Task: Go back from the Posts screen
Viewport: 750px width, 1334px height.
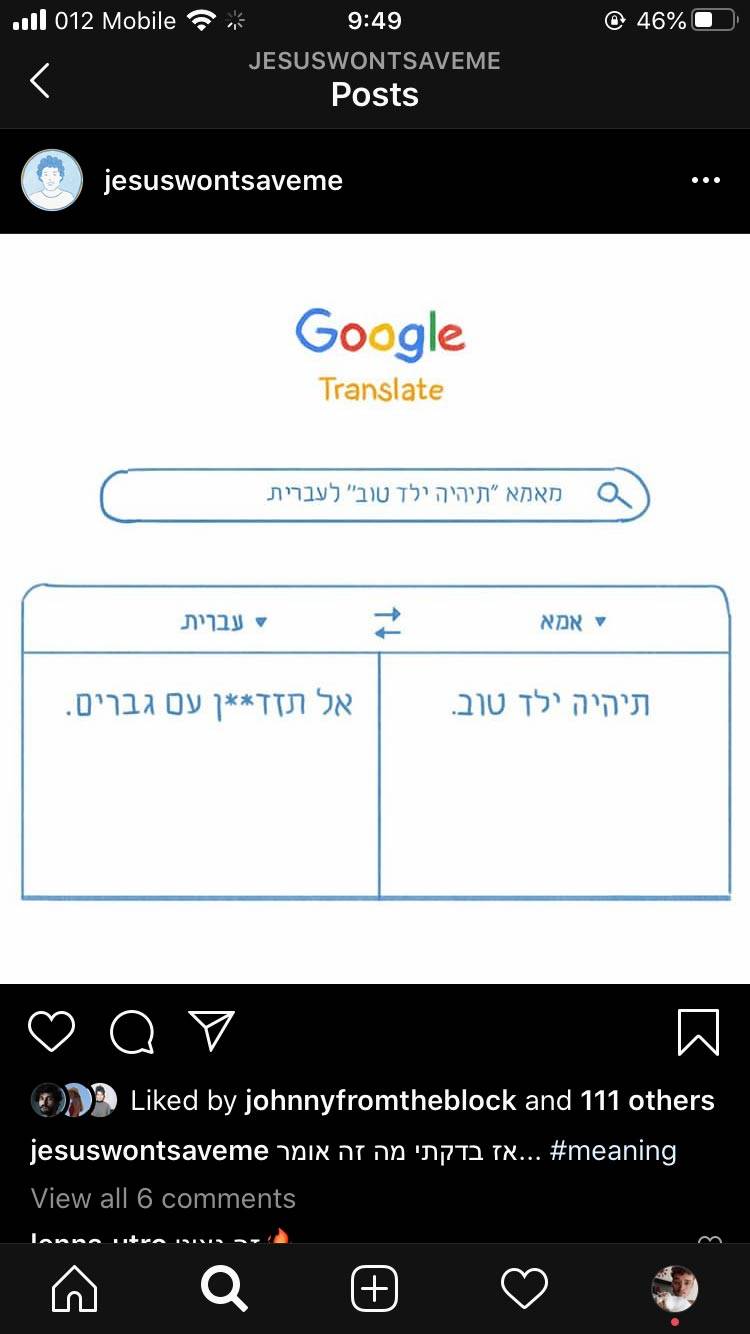Action: coord(40,80)
